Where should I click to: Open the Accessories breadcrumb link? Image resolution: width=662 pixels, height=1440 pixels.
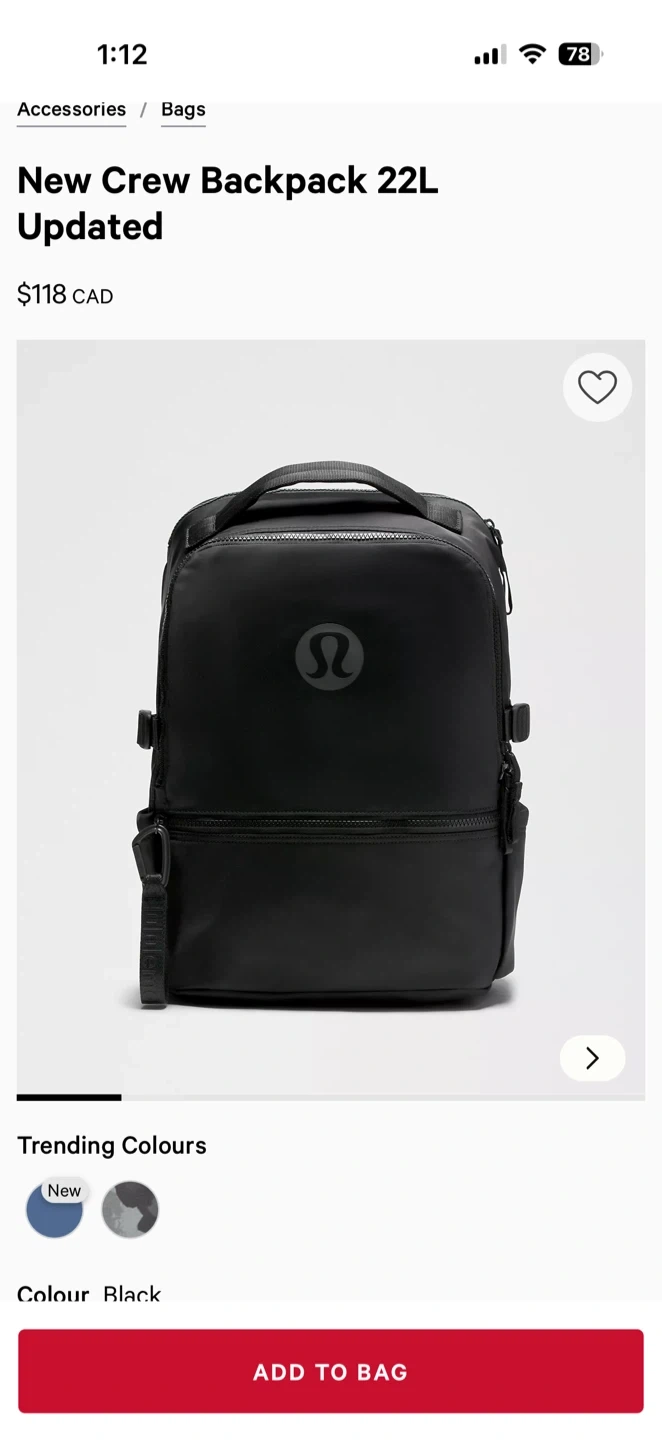pyautogui.click(x=71, y=110)
